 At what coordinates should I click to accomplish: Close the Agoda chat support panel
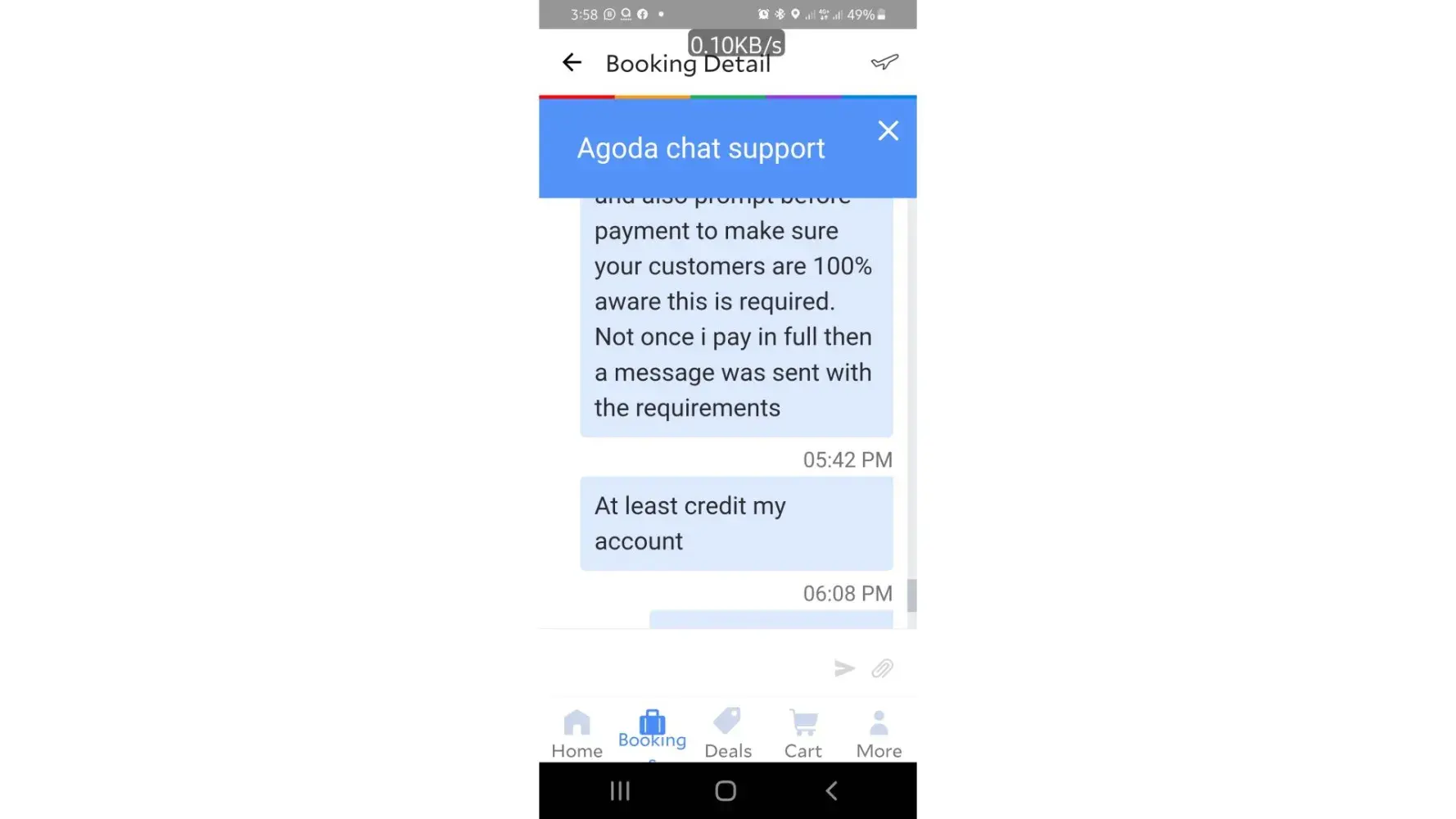tap(888, 131)
